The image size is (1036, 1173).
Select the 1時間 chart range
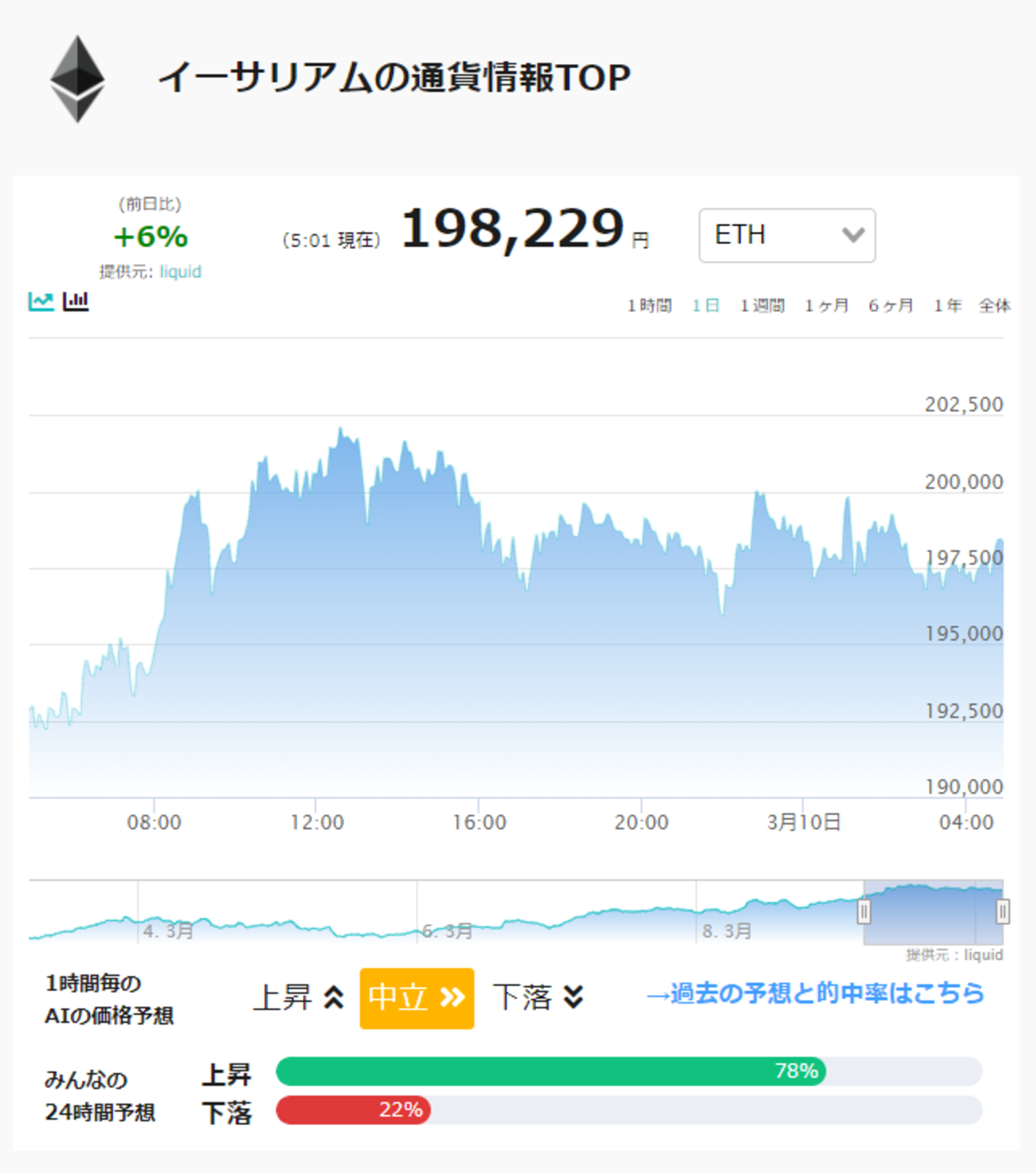(649, 306)
